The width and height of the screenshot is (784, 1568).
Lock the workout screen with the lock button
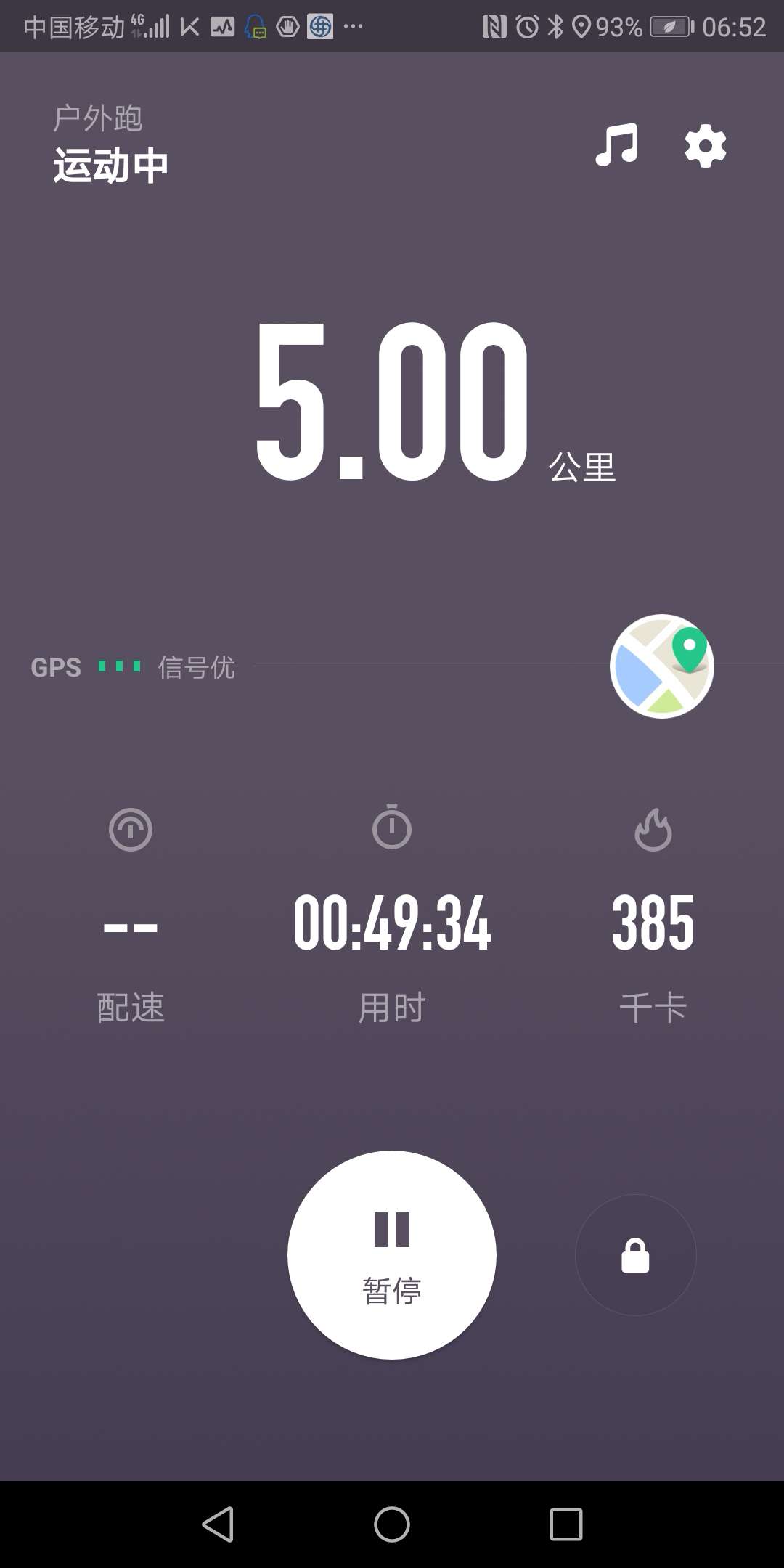pos(635,1254)
